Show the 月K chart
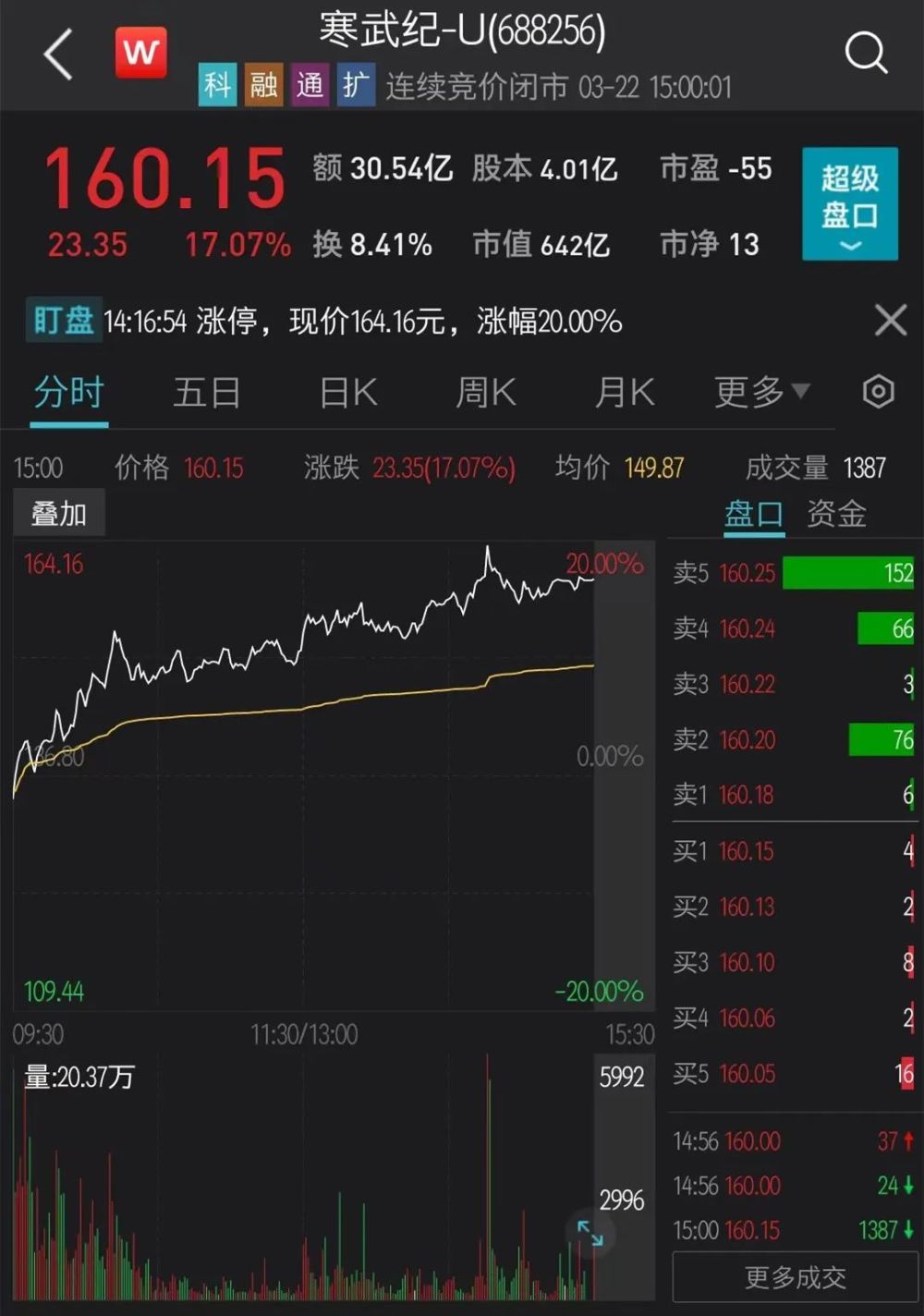 (x=625, y=393)
